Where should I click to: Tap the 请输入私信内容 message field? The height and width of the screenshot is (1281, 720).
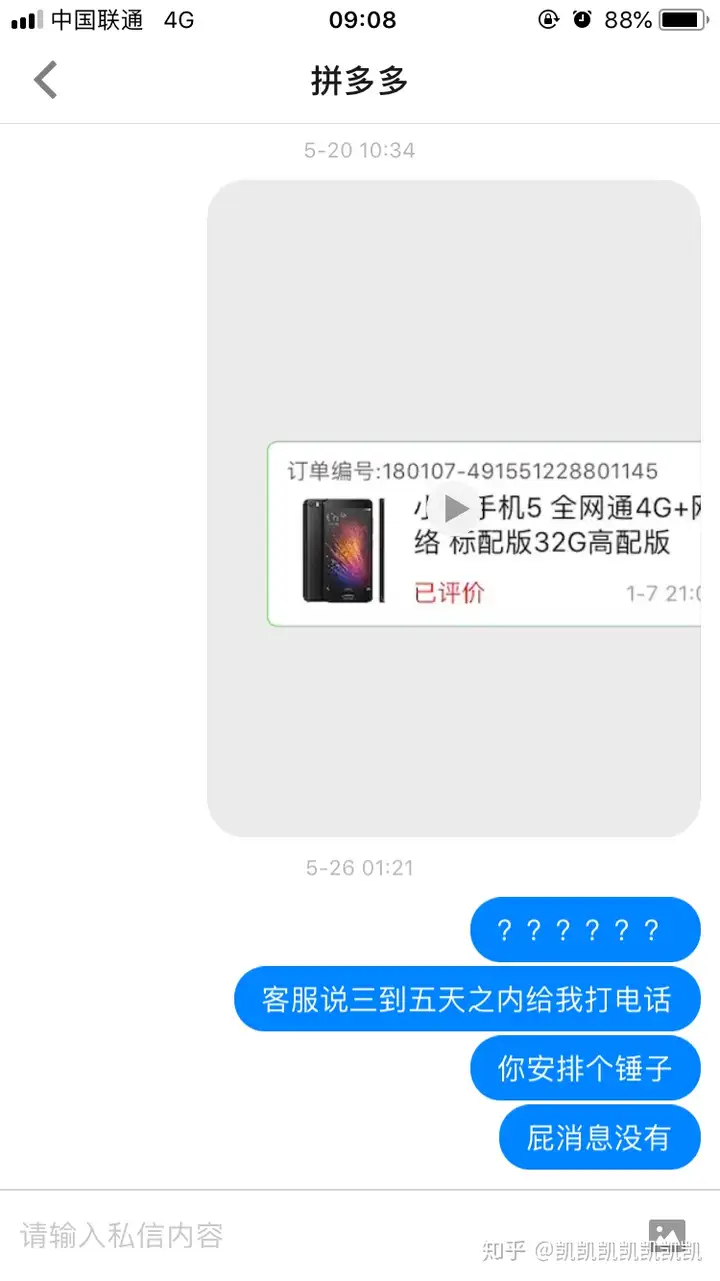(300, 1235)
